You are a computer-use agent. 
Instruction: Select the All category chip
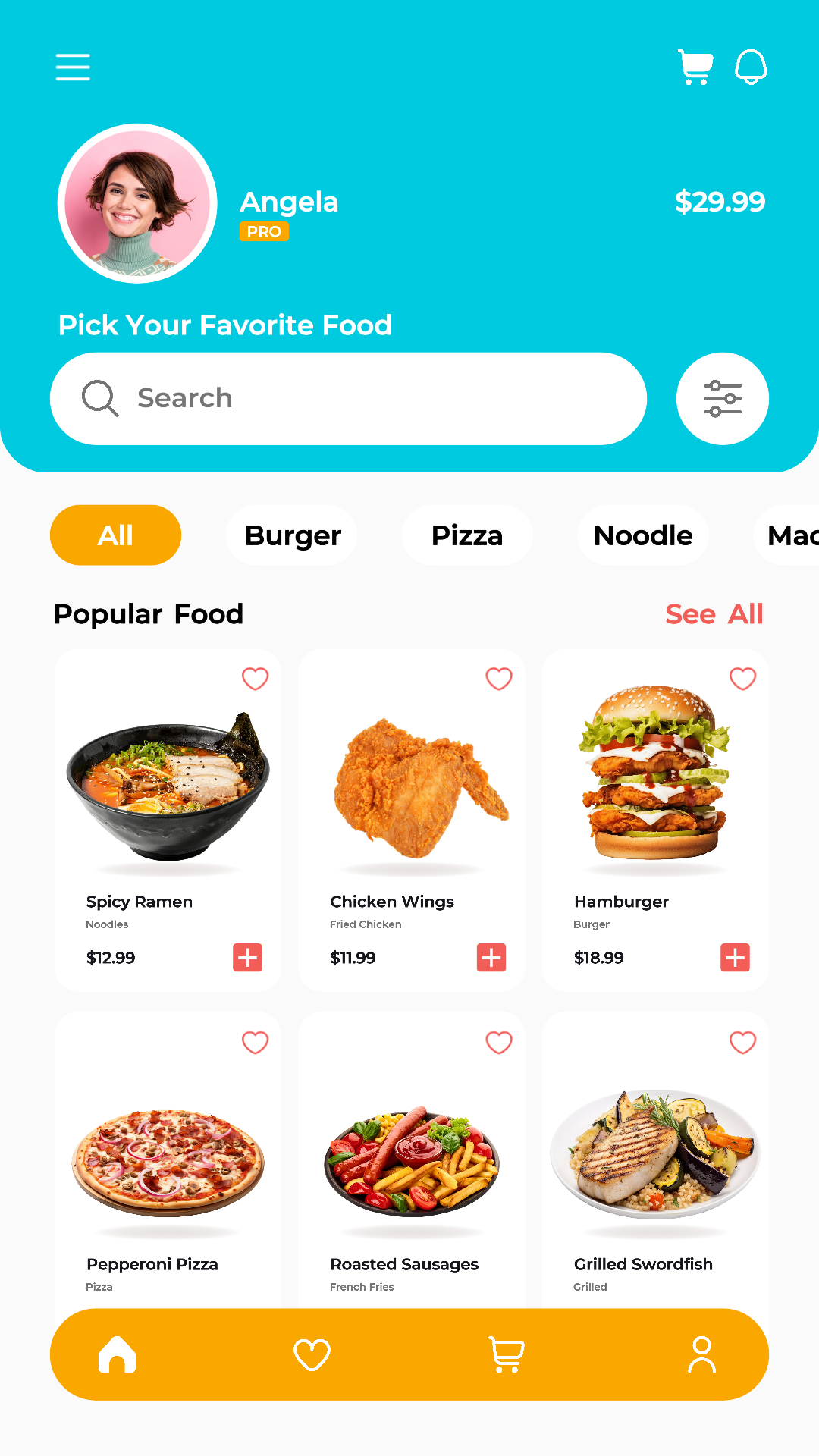115,535
